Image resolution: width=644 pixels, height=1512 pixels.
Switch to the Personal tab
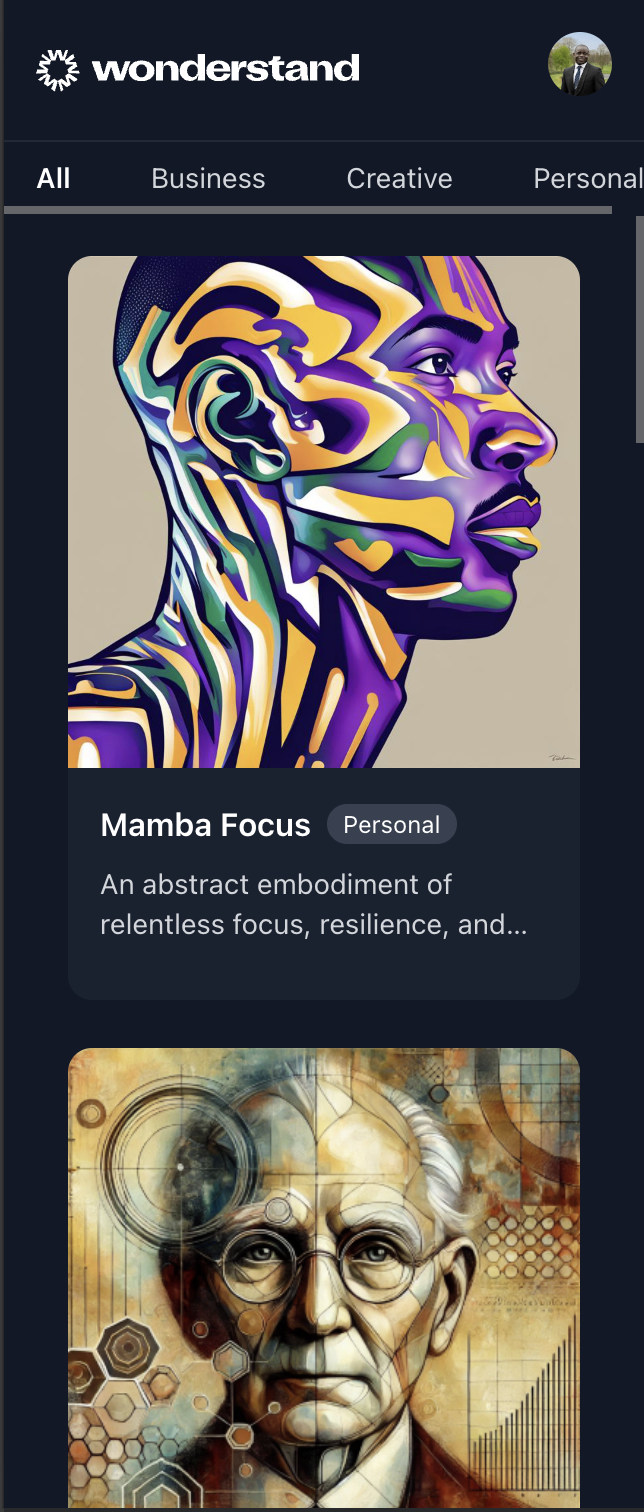tap(587, 178)
